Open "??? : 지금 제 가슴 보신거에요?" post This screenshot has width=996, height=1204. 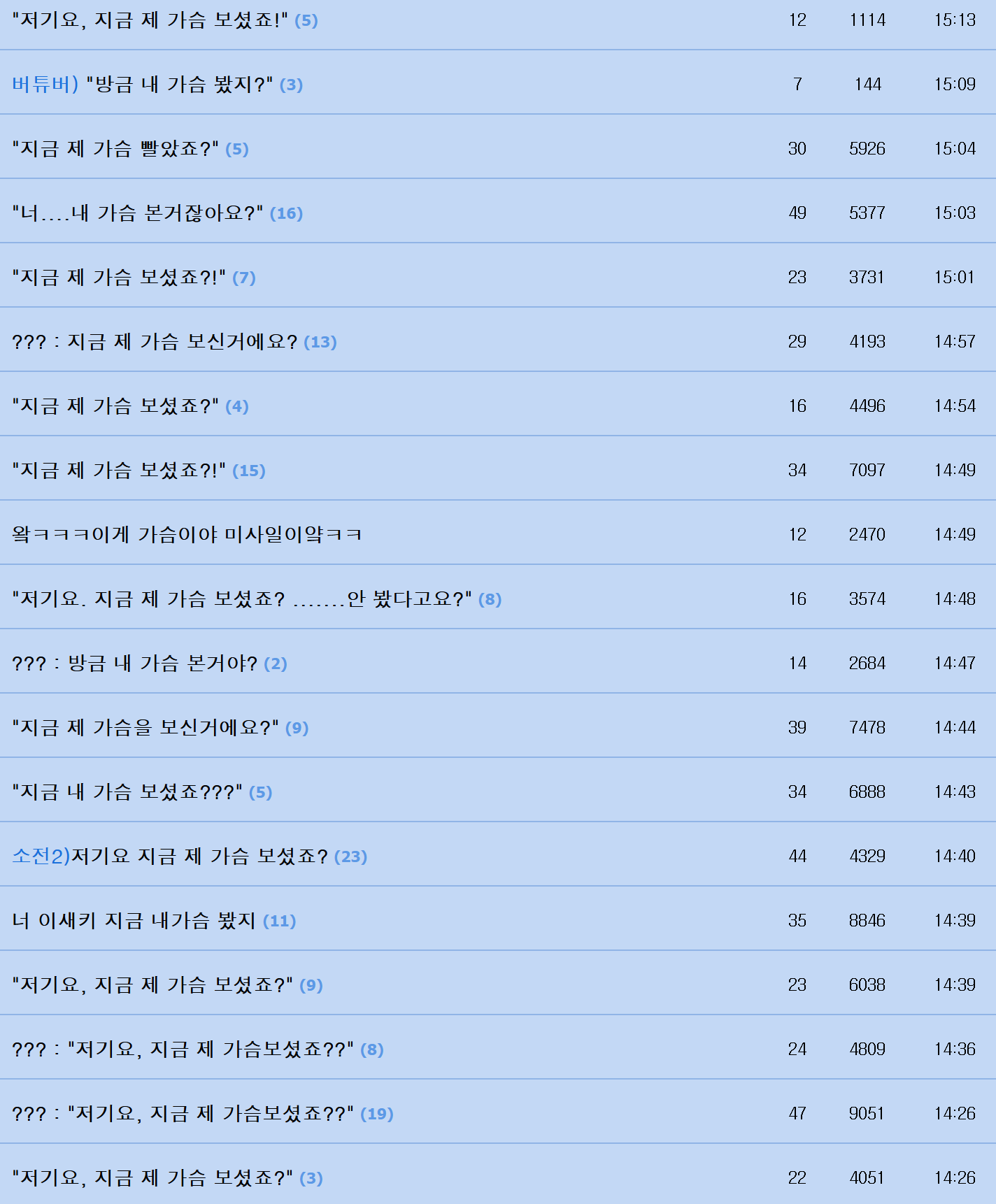155,342
